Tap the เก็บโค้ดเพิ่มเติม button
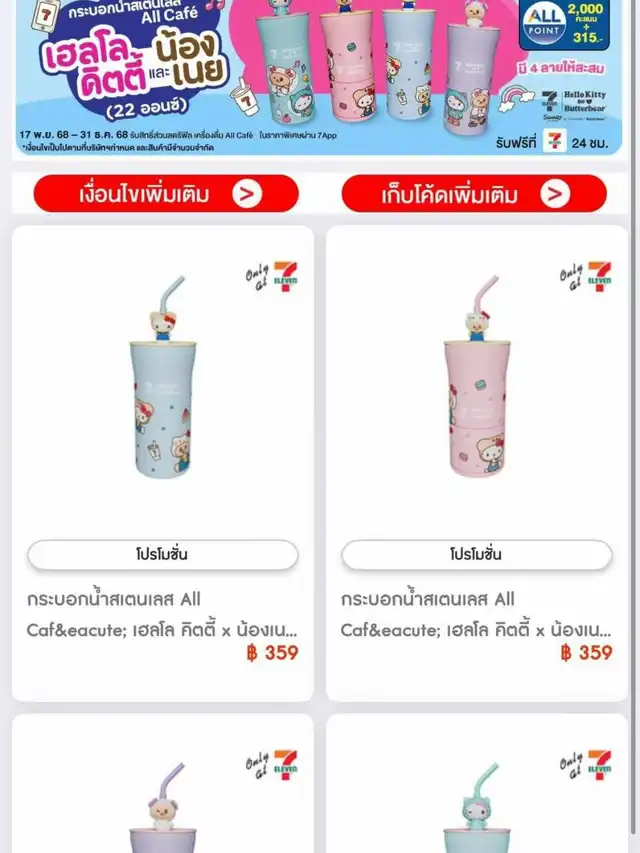The image size is (640, 853). pos(474,194)
